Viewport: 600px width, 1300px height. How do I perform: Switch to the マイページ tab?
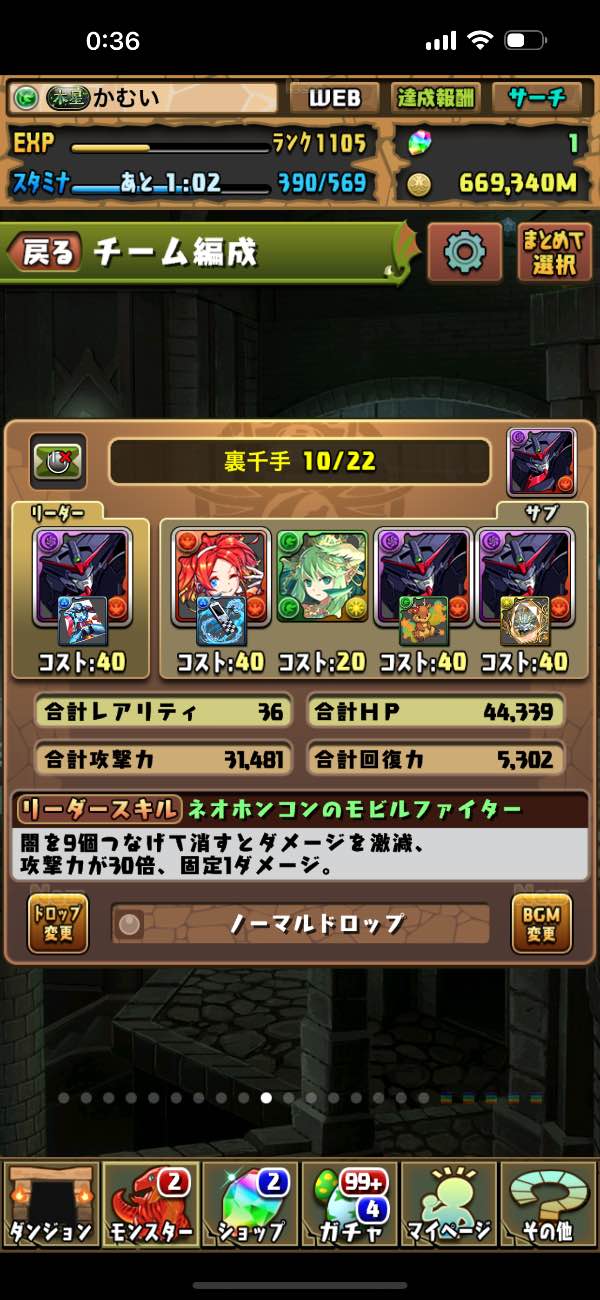(x=449, y=1205)
